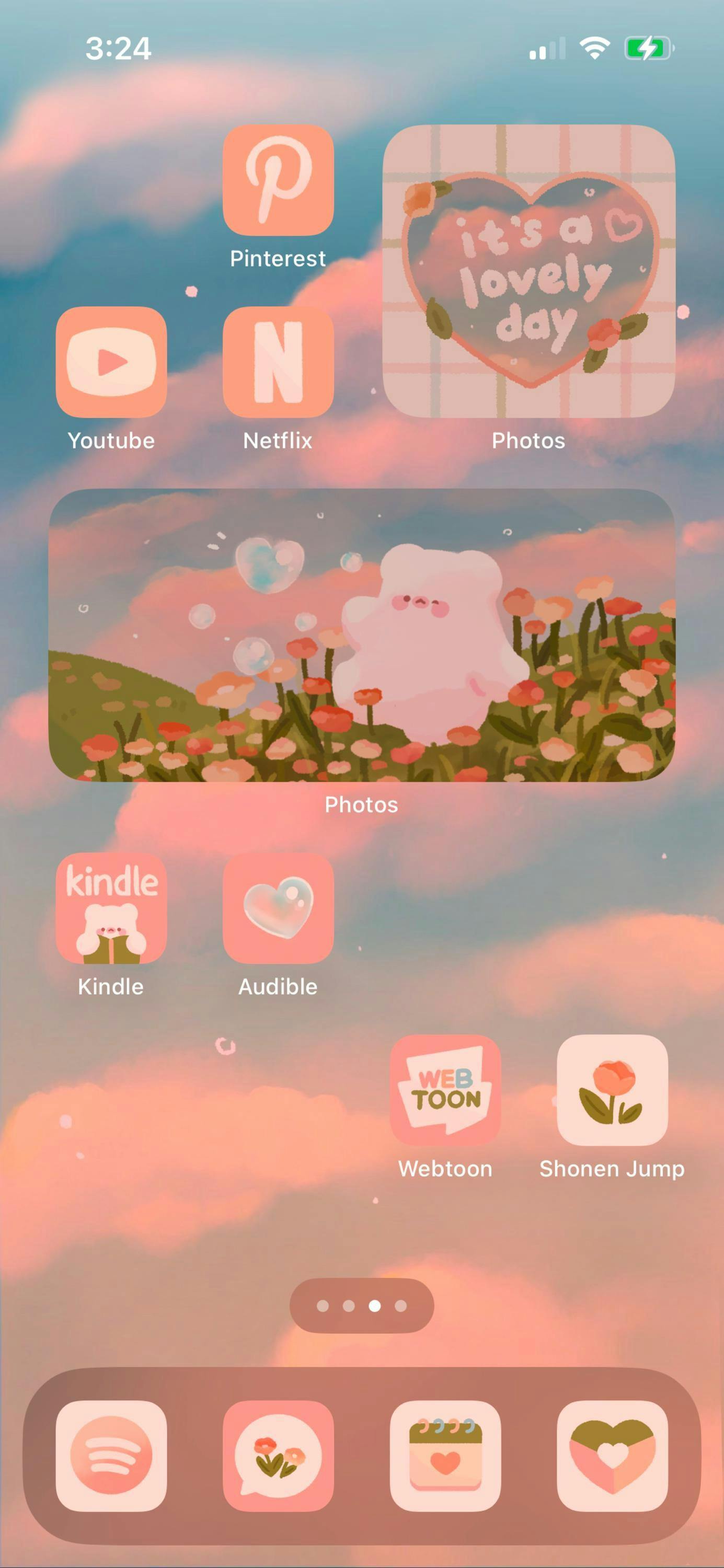Launch the Shonen Jump app
724x1568 pixels.
point(613,1090)
